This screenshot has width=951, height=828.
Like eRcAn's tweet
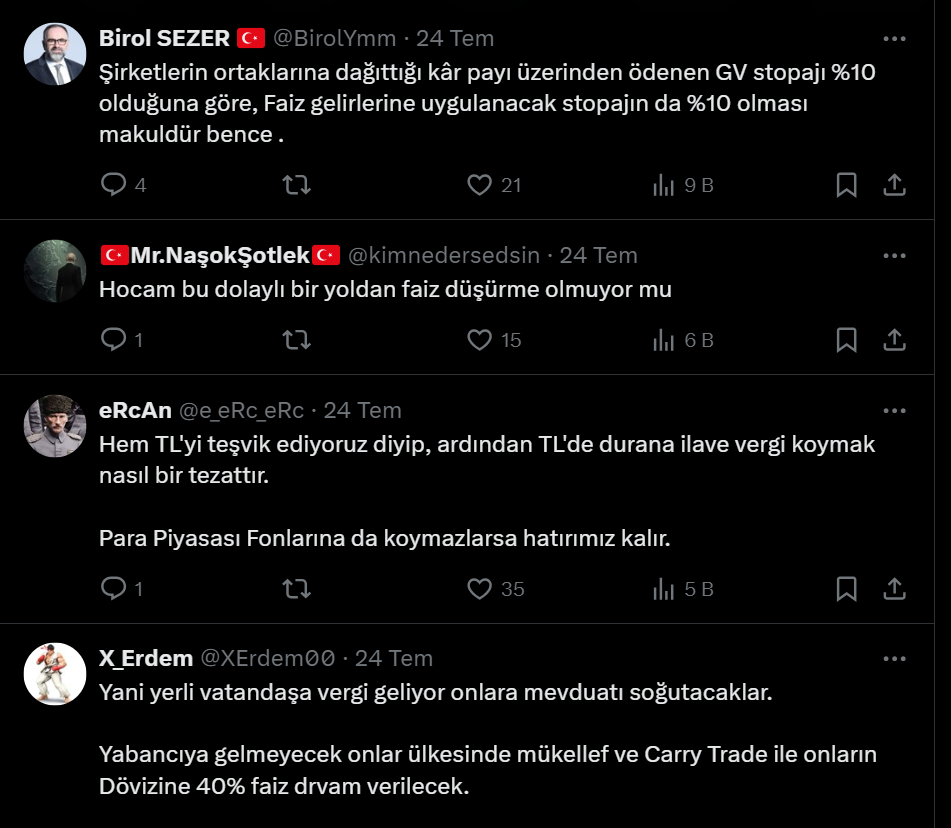(480, 589)
